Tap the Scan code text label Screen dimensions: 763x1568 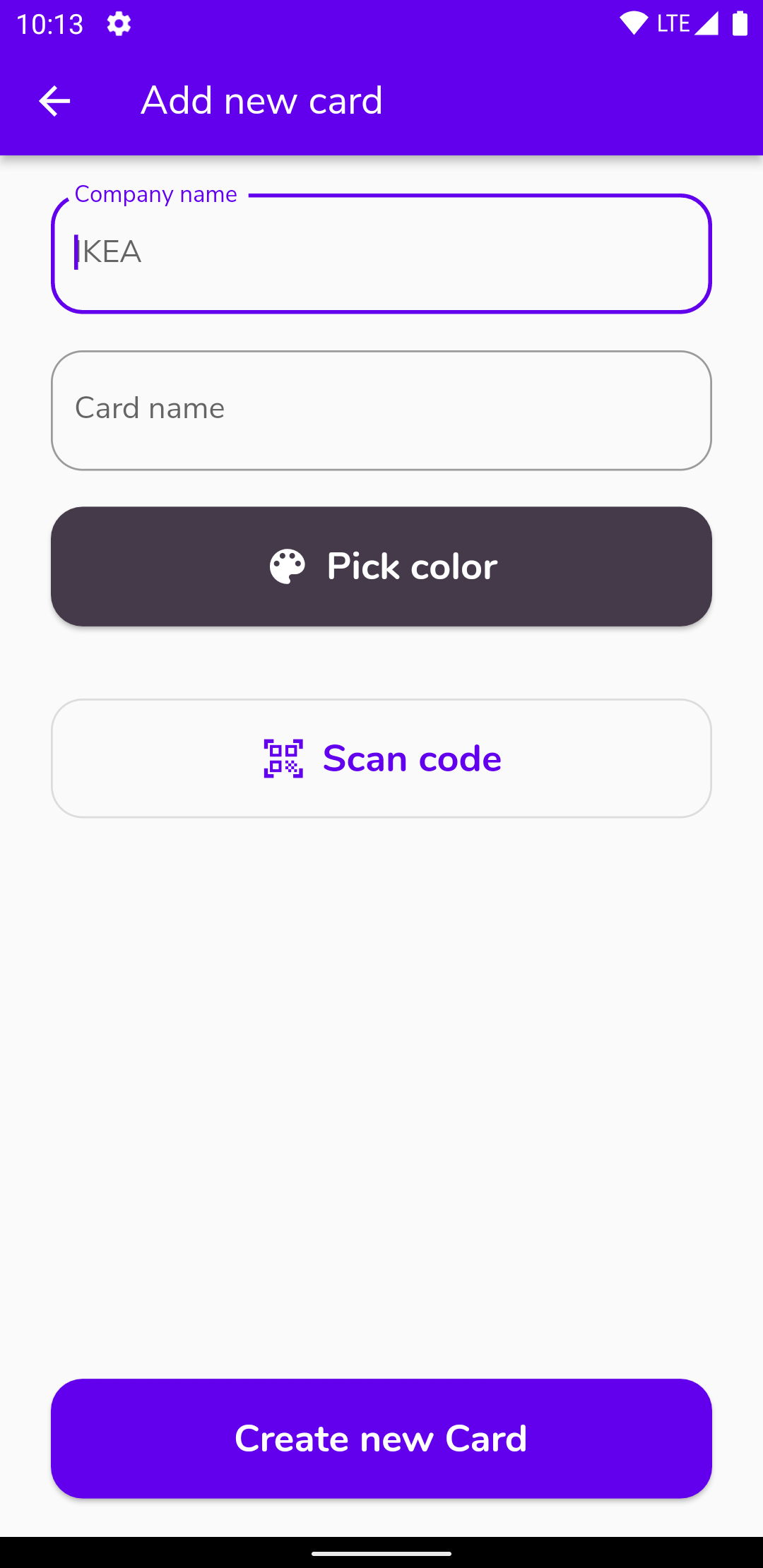point(412,758)
